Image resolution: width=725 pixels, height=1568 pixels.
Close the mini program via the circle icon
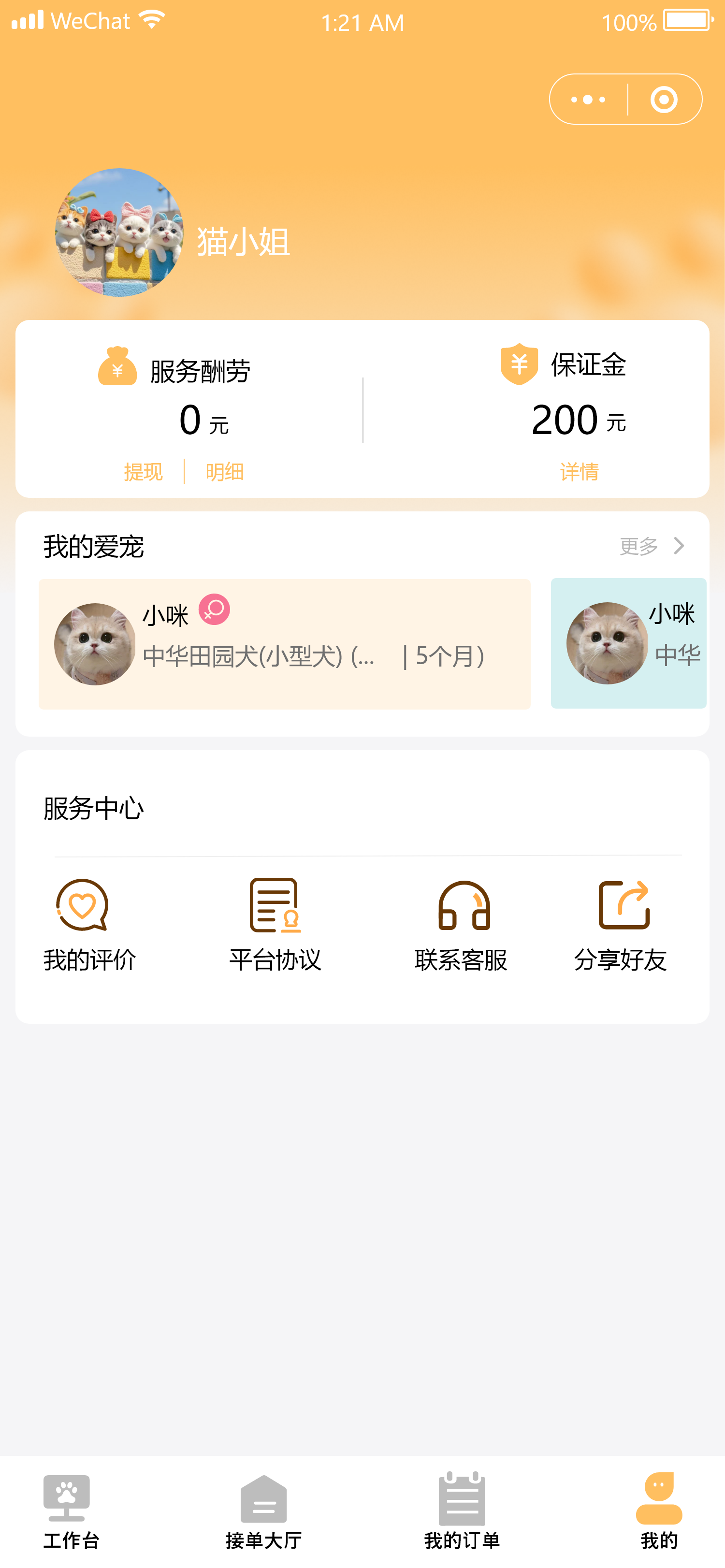tap(664, 99)
